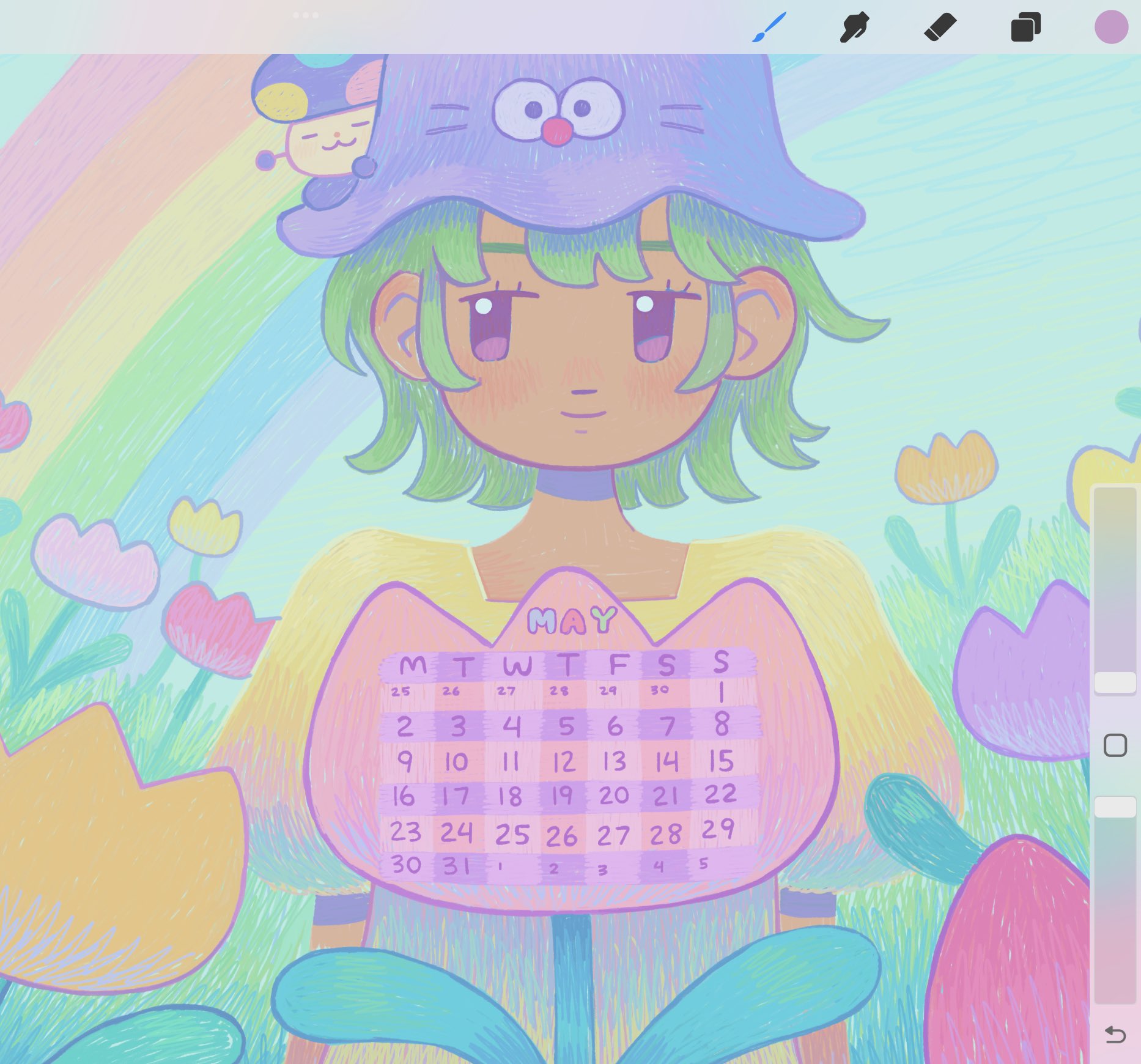Select the eraser tool
The image size is (1141, 1064).
pyautogui.click(x=940, y=28)
